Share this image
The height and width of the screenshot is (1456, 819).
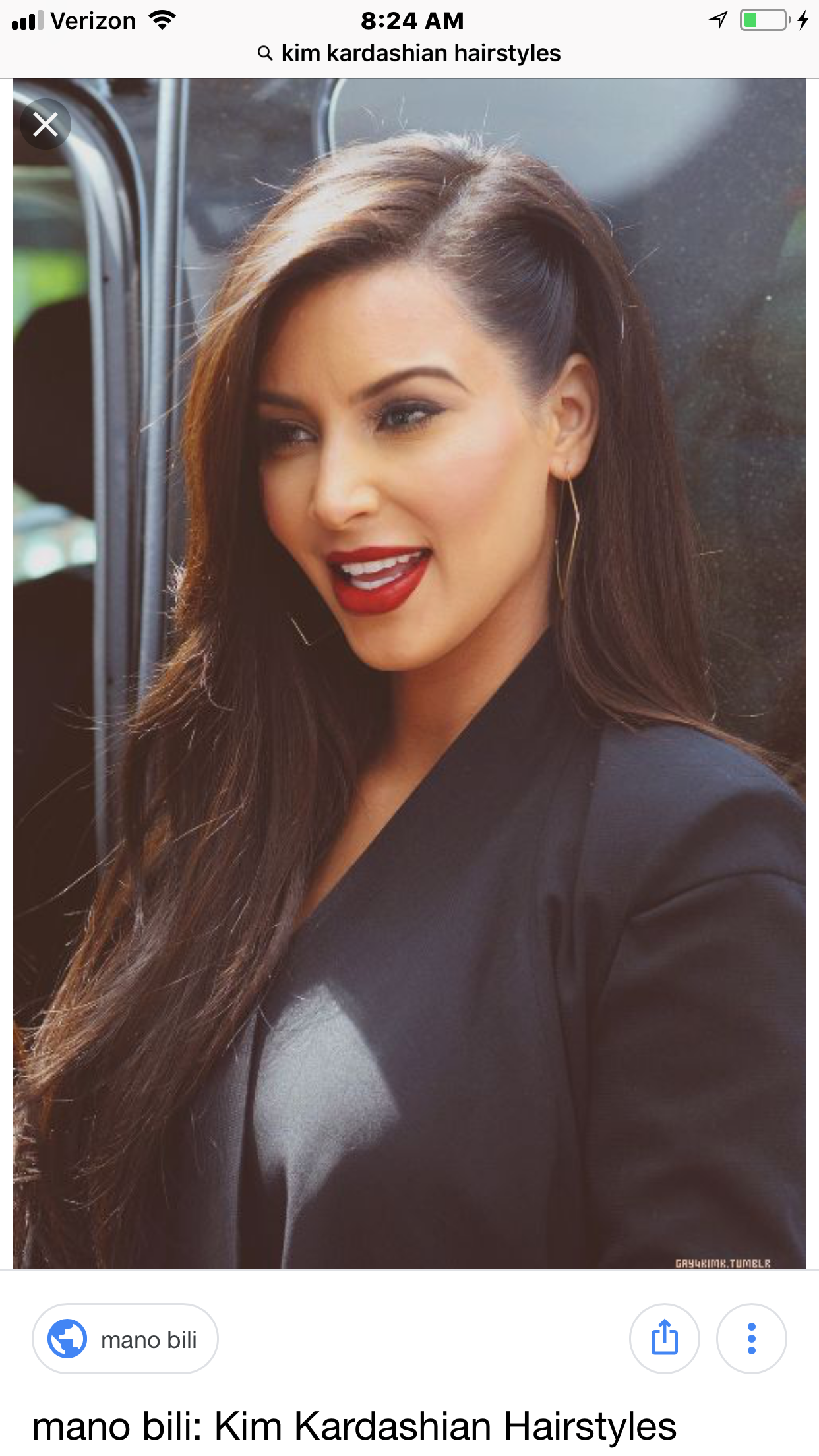point(664,1338)
